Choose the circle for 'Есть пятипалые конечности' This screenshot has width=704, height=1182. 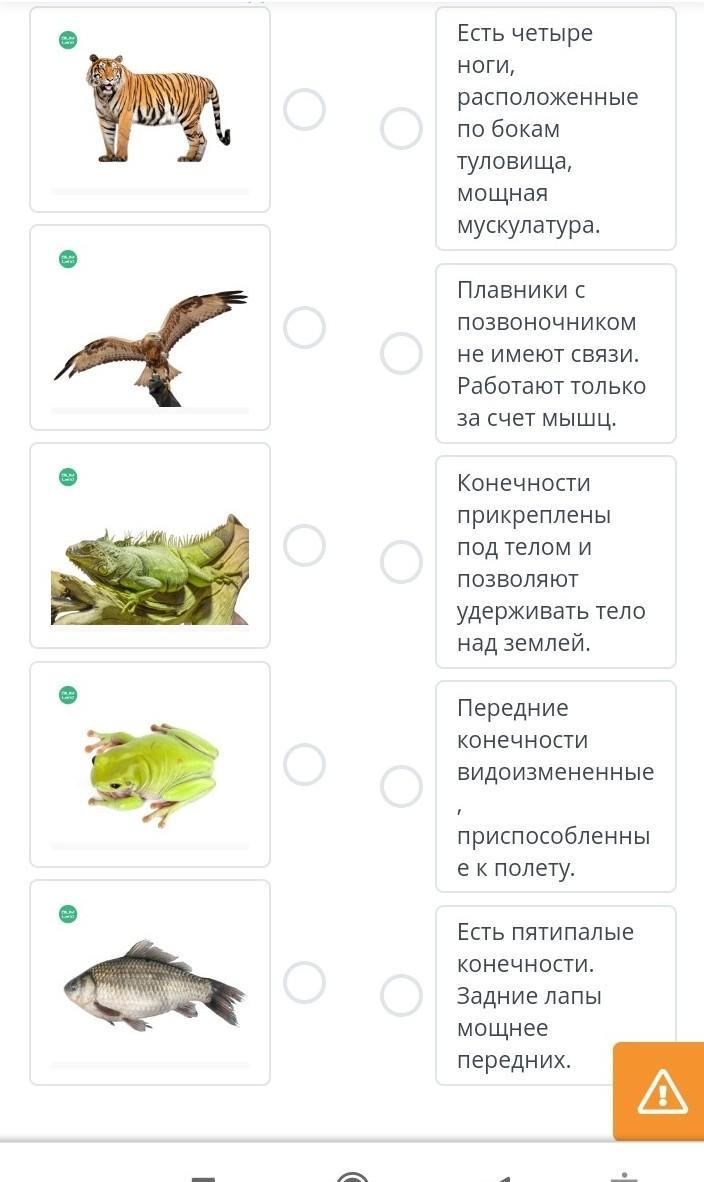click(401, 995)
